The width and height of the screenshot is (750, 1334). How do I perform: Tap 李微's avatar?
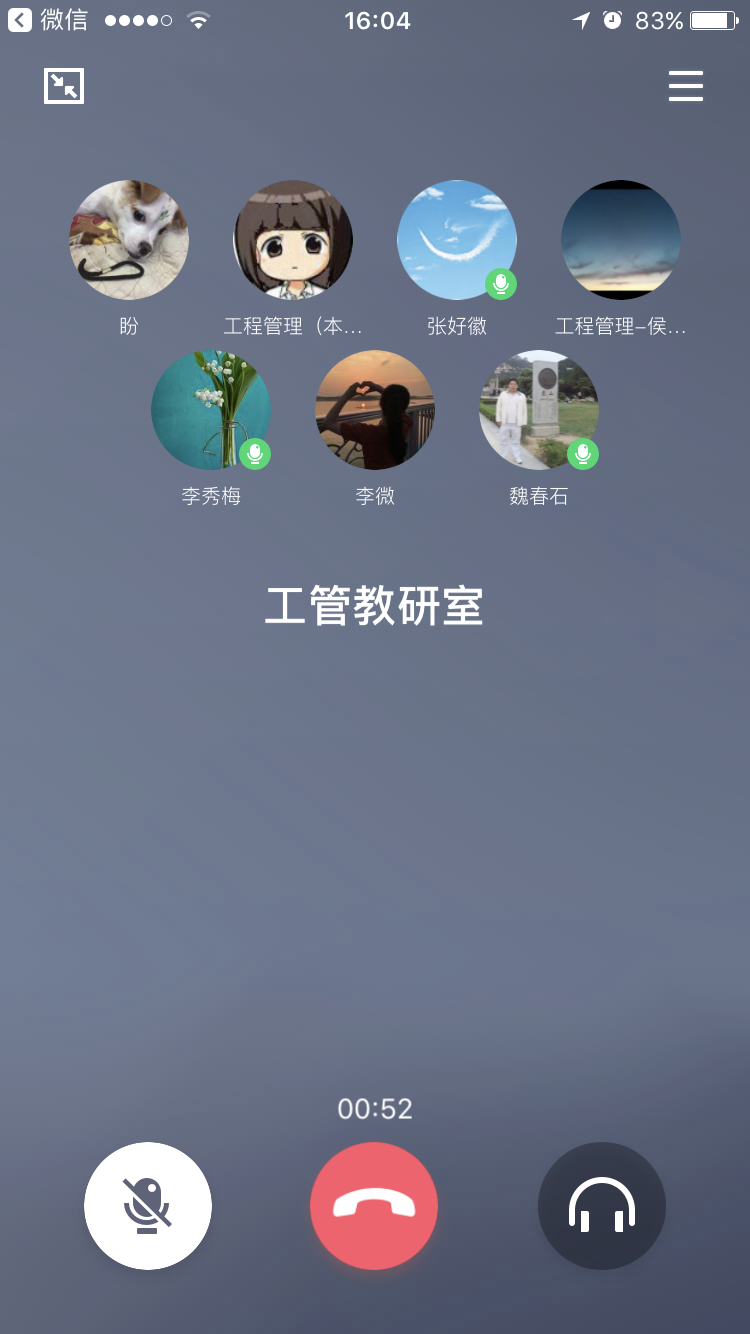[x=375, y=410]
